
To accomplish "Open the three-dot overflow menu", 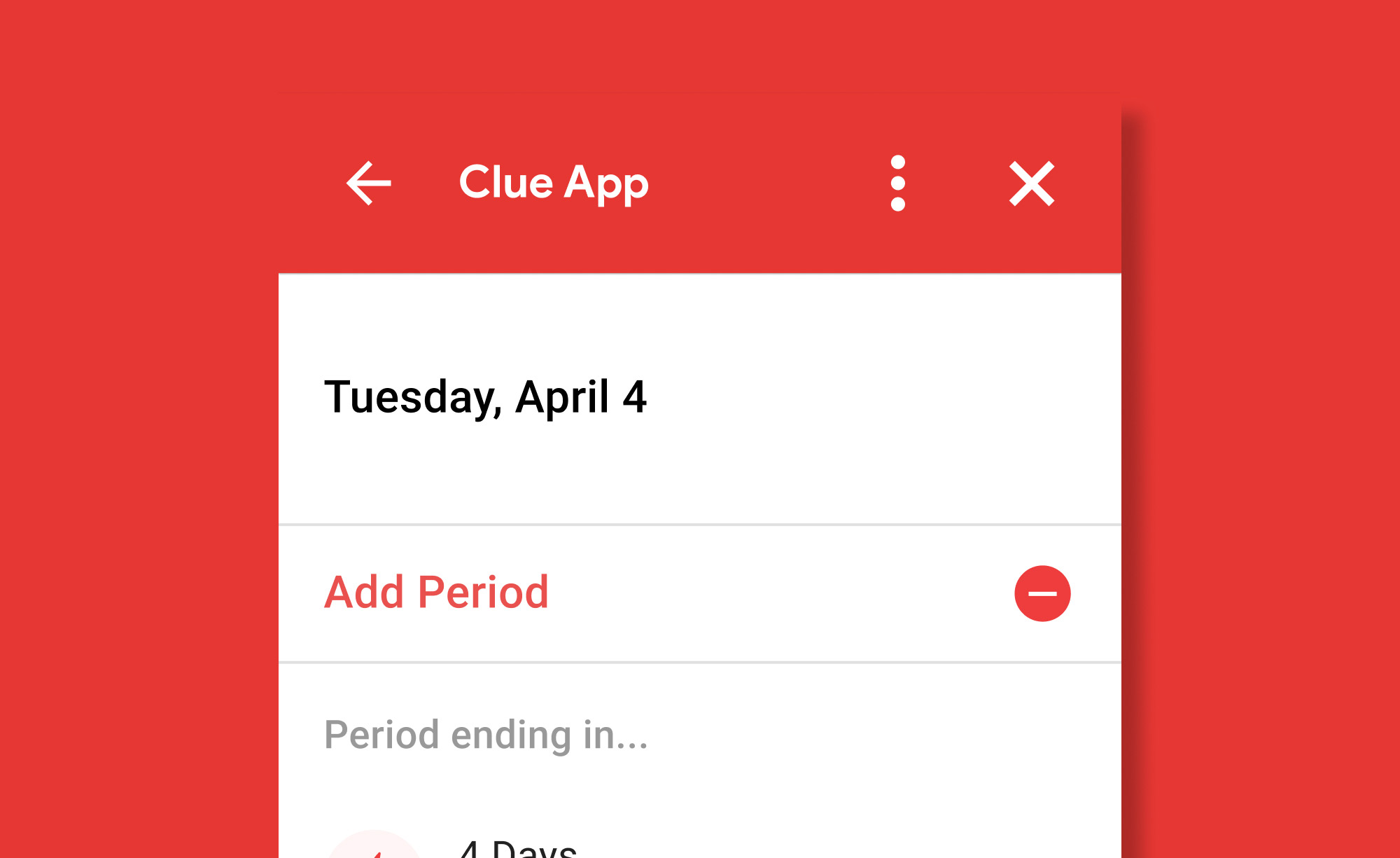I will [x=898, y=184].
